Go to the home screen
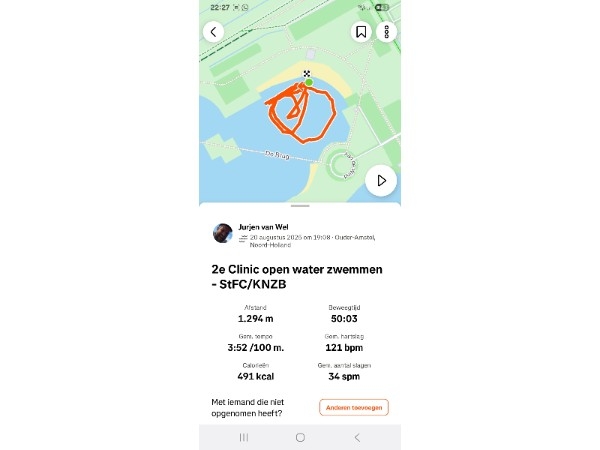 coord(300,438)
